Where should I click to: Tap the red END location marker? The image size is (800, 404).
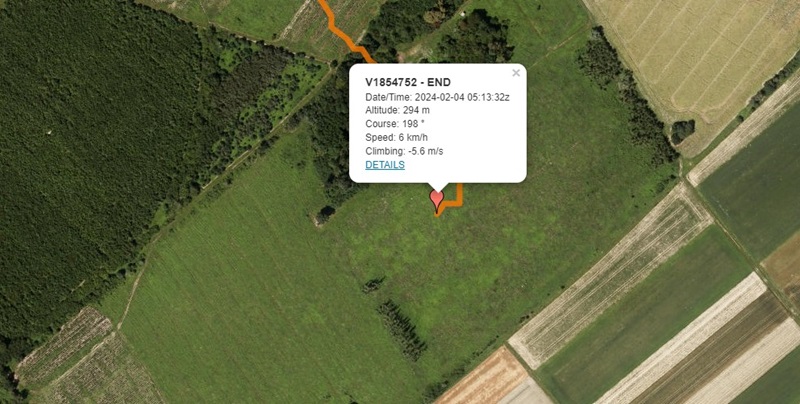(x=437, y=199)
